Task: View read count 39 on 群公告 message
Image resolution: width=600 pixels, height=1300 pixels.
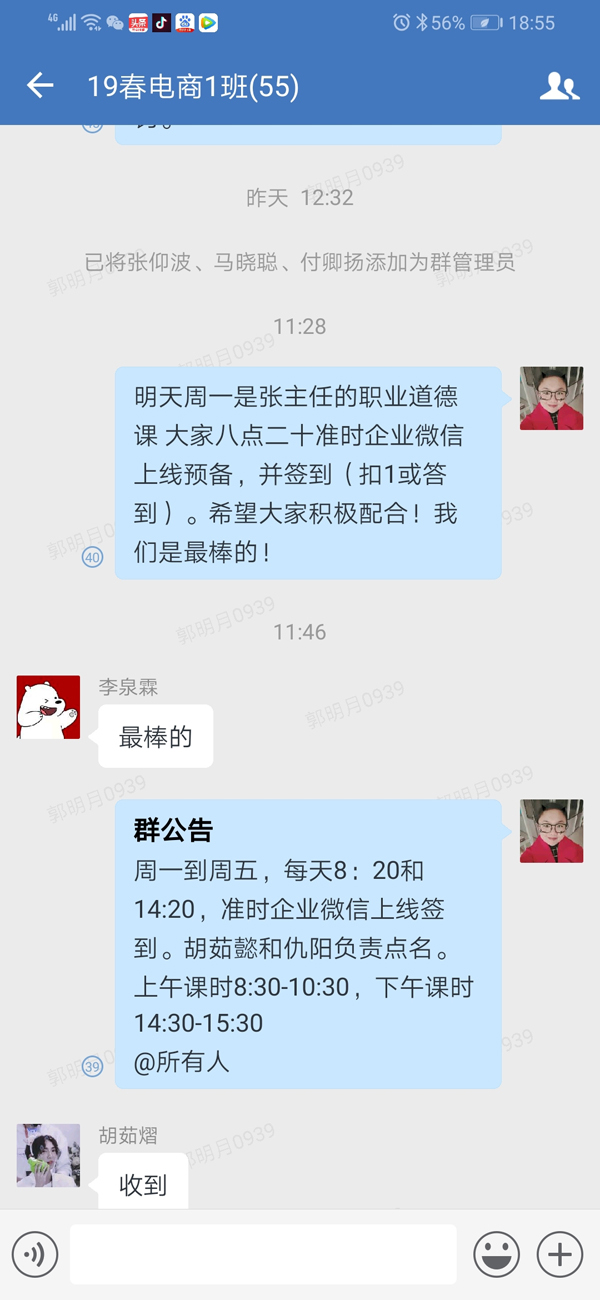Action: [x=93, y=1067]
